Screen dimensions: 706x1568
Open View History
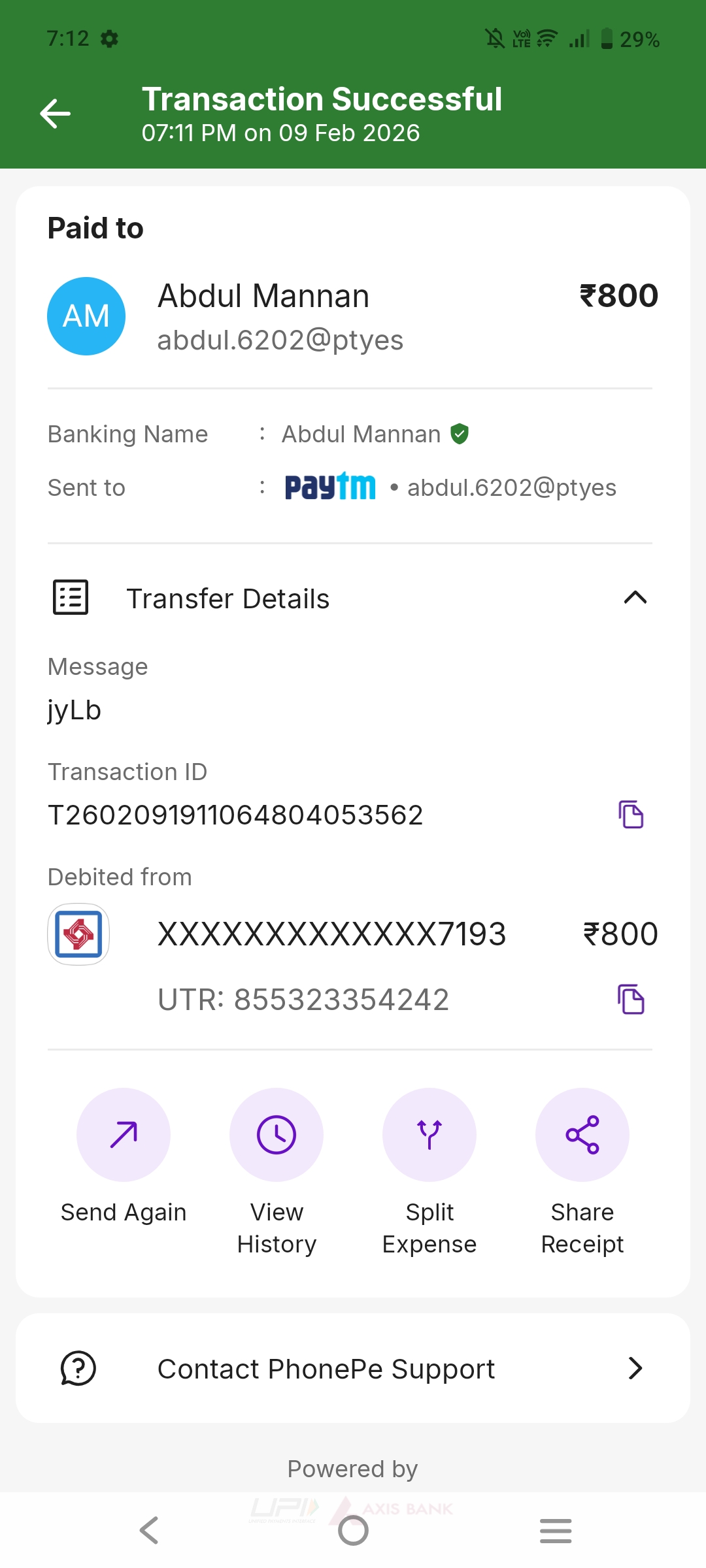(x=277, y=1135)
